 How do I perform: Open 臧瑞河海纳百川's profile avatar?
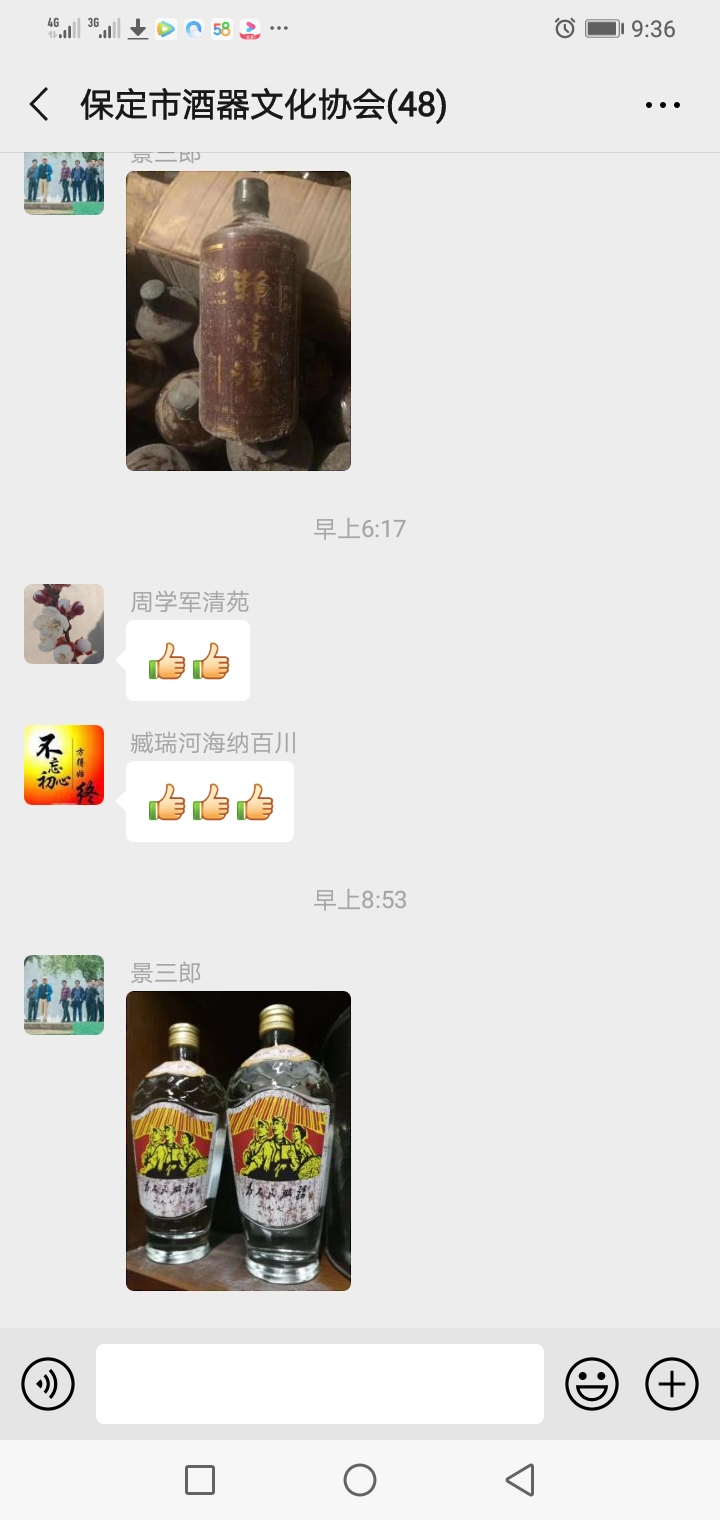click(x=64, y=765)
